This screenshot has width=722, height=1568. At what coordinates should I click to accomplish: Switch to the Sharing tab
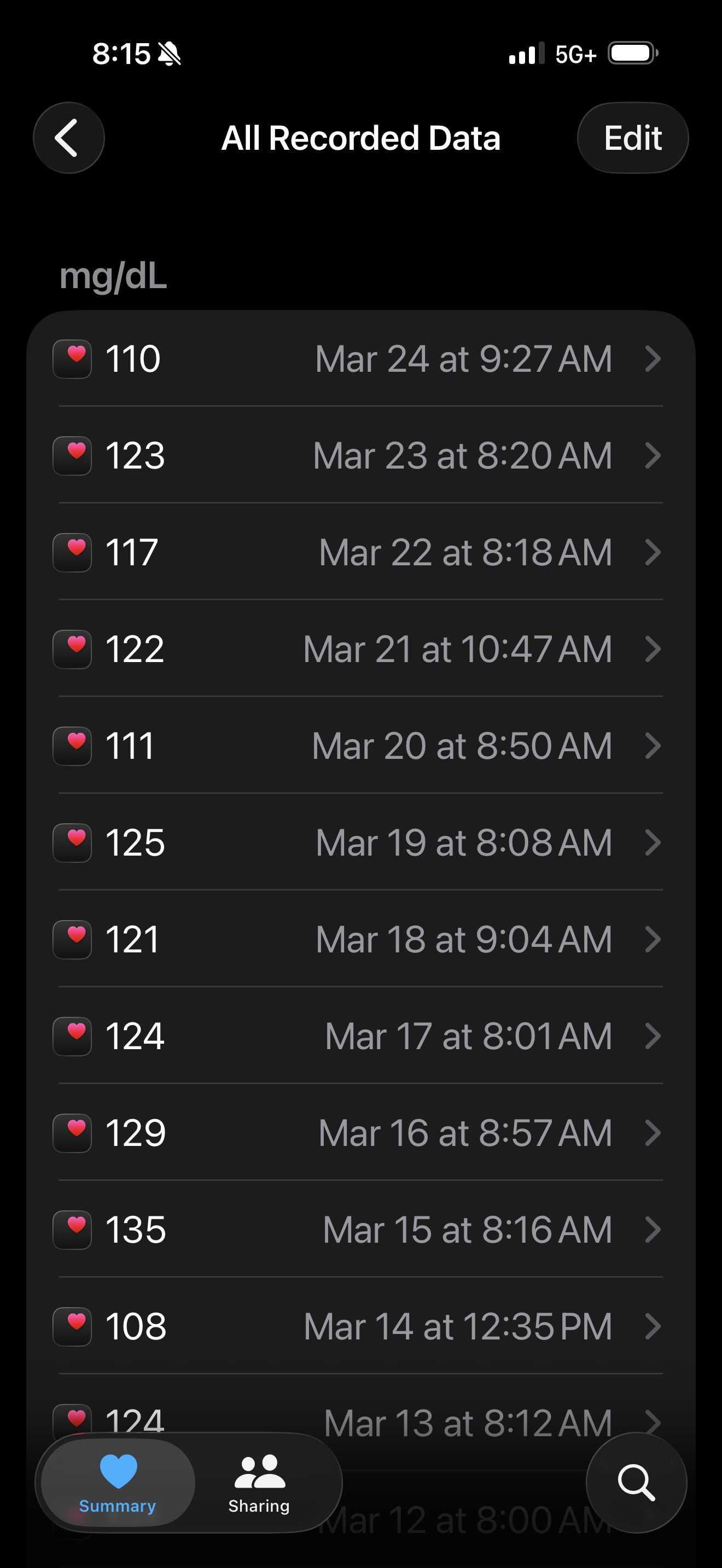tap(259, 1483)
